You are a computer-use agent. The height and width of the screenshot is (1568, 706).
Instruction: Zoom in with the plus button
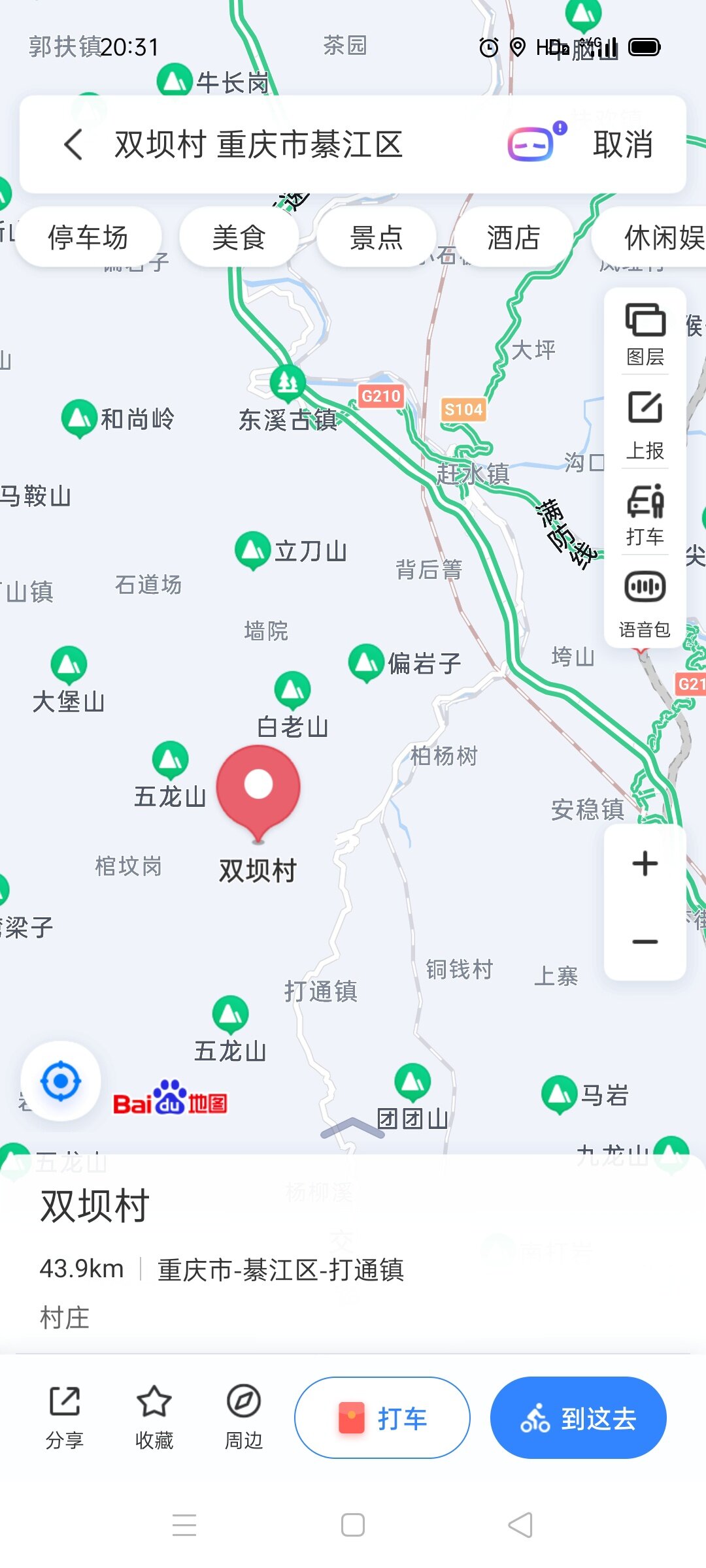tap(645, 863)
